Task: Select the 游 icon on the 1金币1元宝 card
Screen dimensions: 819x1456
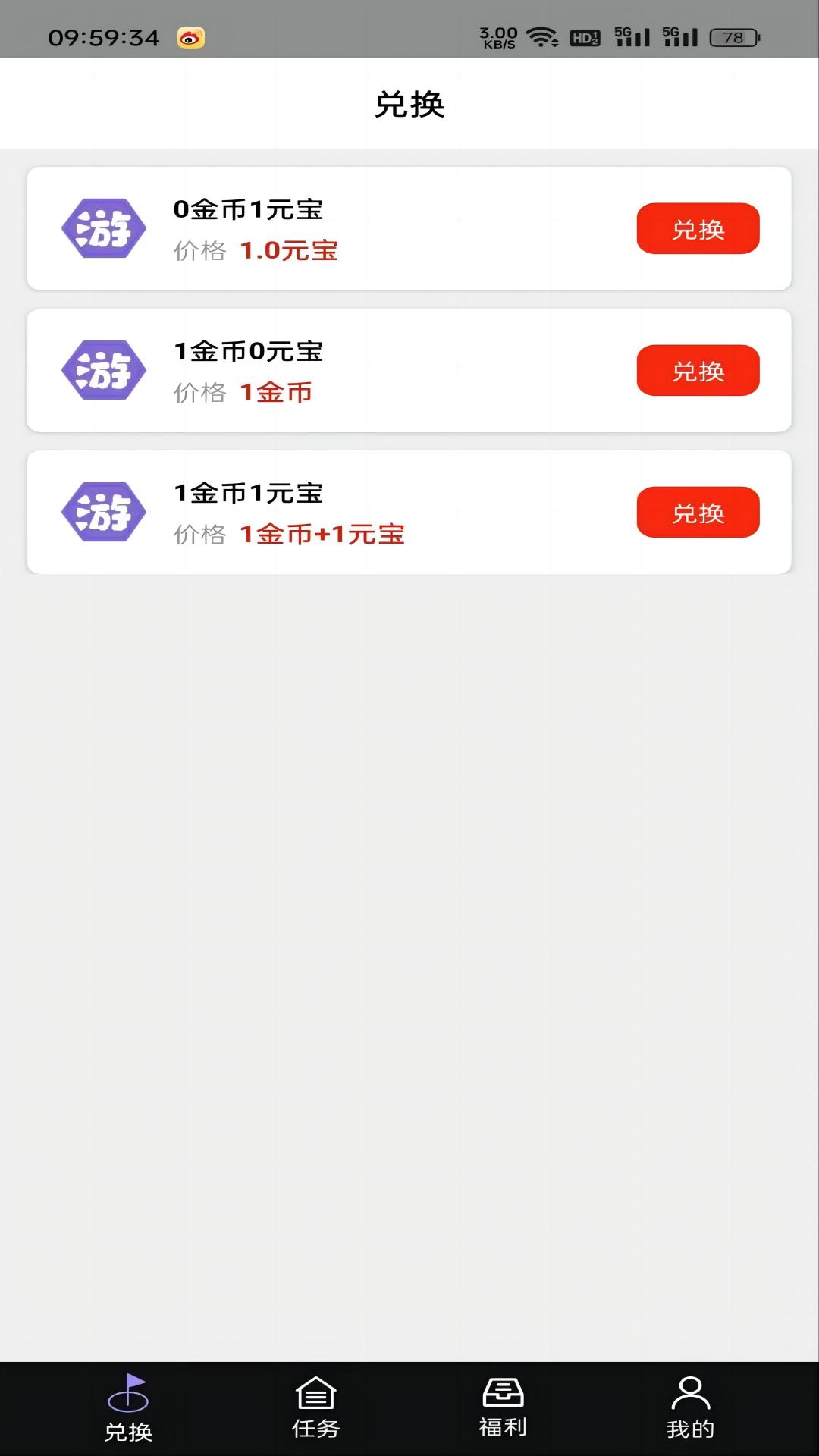Action: [x=105, y=512]
